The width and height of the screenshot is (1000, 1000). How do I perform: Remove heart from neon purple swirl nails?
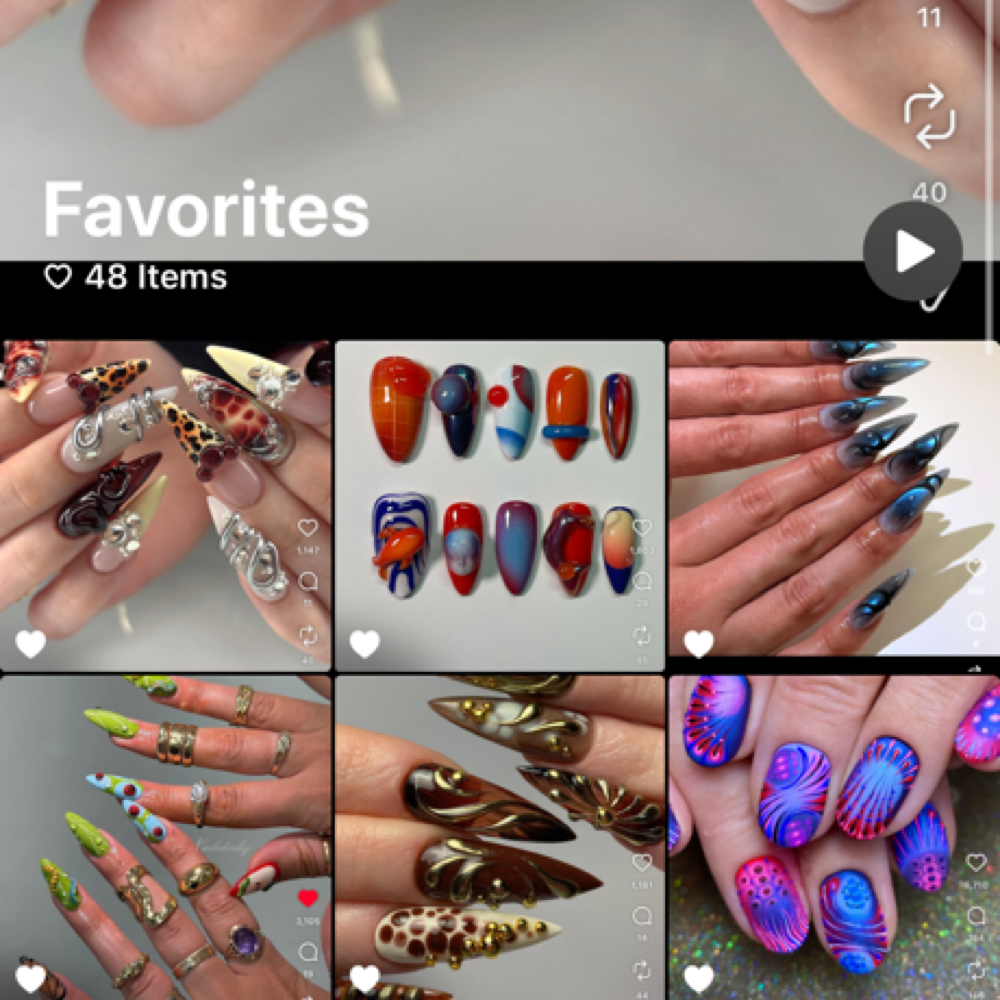tap(699, 978)
